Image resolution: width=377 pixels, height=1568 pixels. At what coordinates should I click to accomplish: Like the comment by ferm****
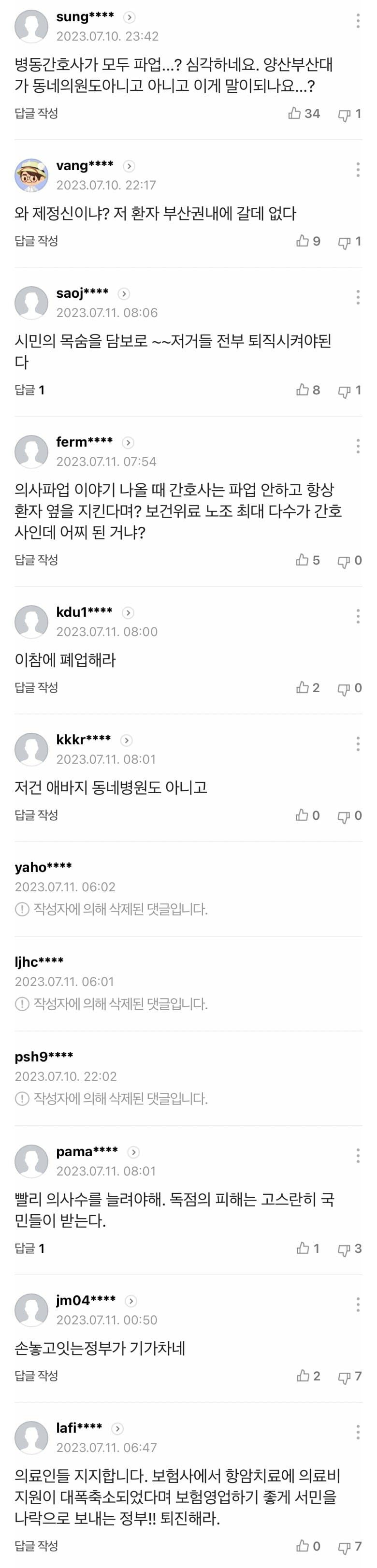tap(307, 560)
